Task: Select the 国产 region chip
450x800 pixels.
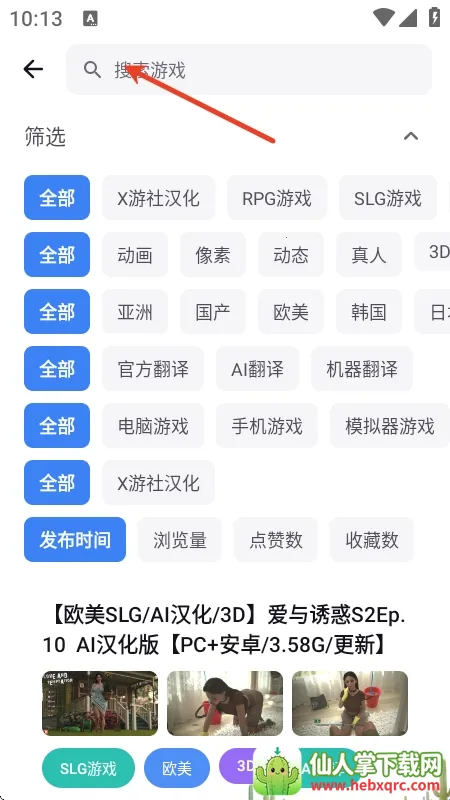Action: [213, 312]
